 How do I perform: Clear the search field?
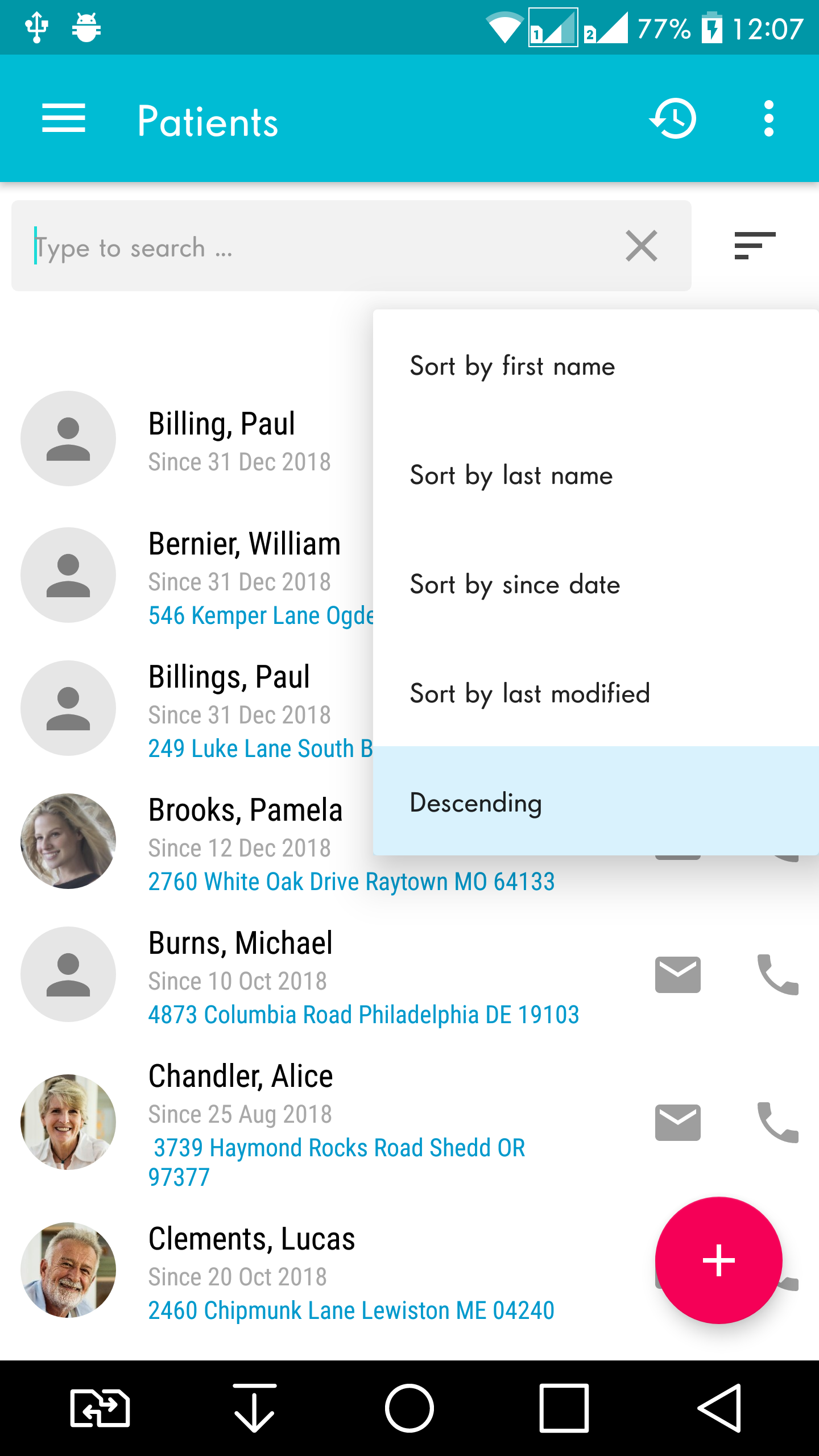(x=642, y=246)
